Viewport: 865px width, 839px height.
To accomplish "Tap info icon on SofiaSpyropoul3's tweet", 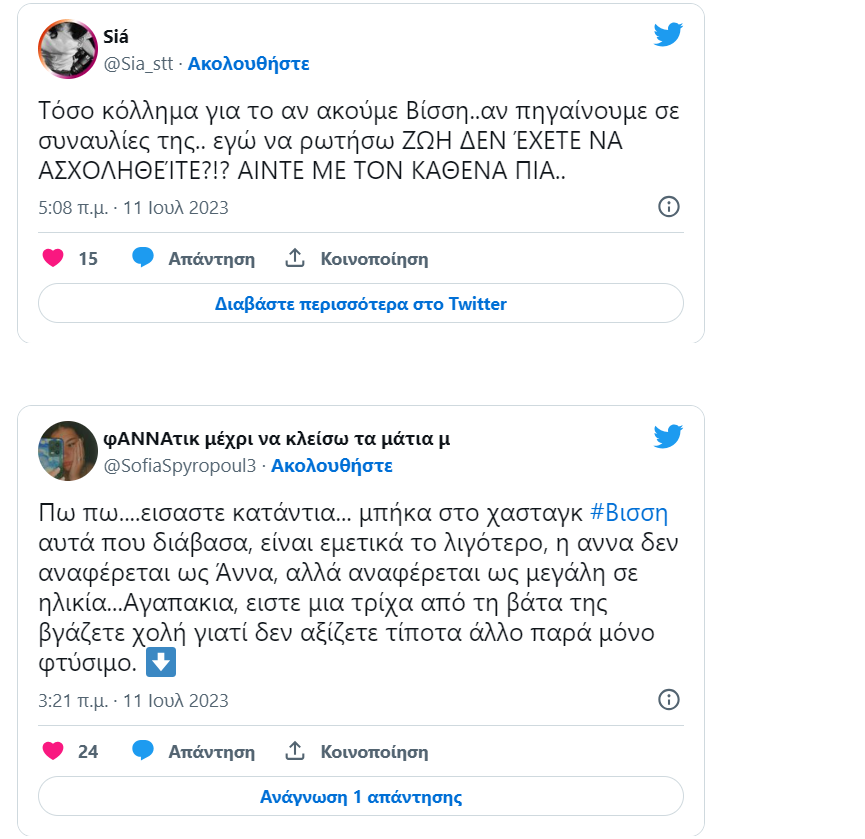I will pyautogui.click(x=669, y=699).
